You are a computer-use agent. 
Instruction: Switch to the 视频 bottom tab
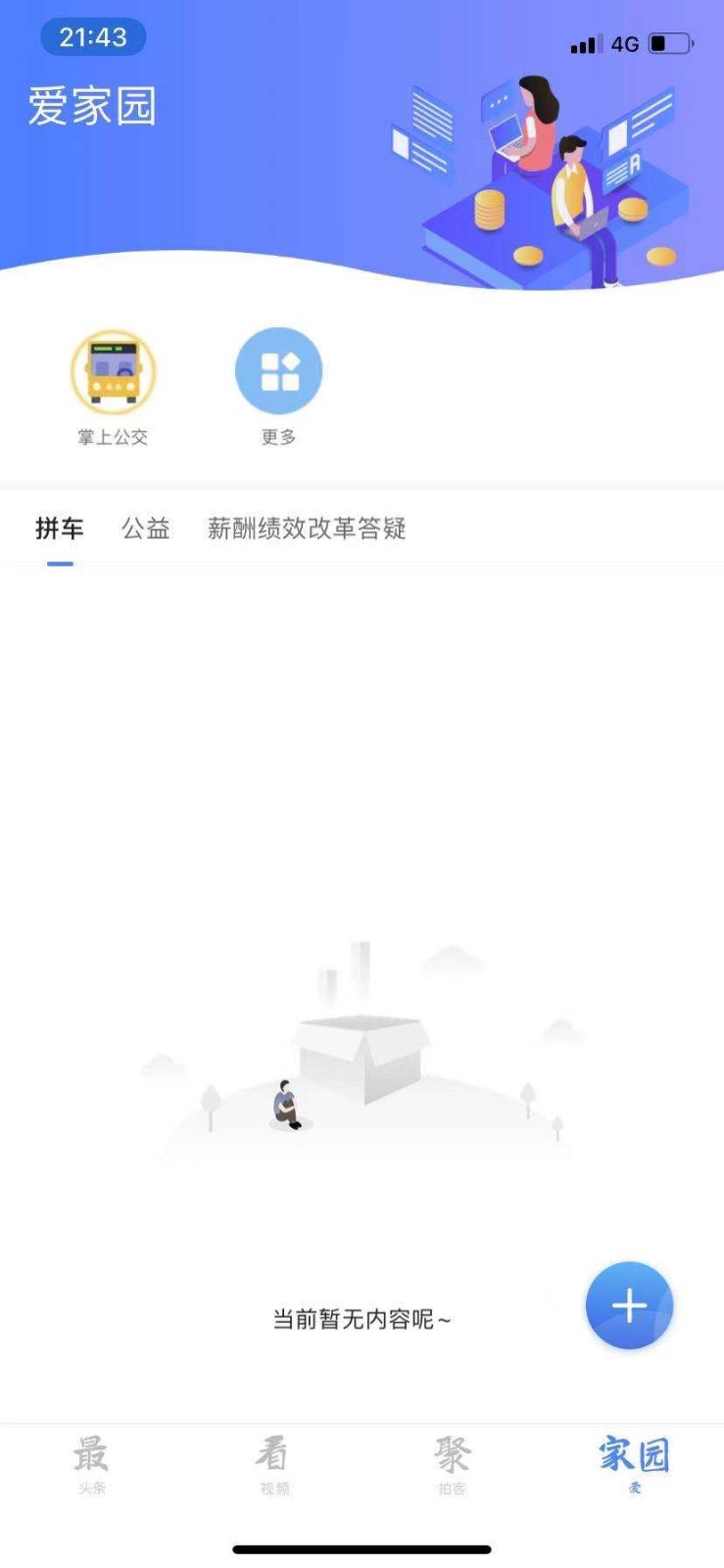pyautogui.click(x=273, y=1465)
